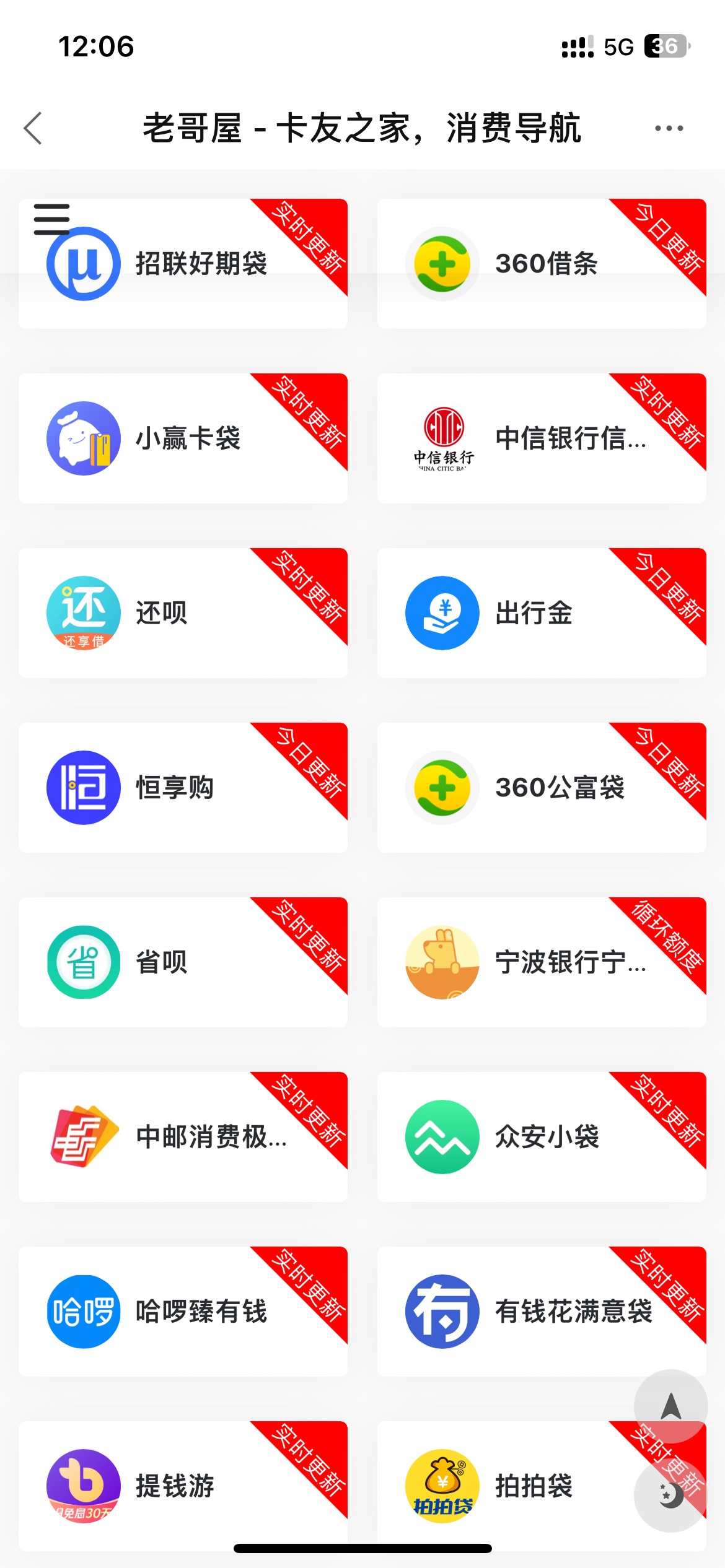Jump back to top with the arrow button
Screen dimensions: 725x1568
[670, 1406]
